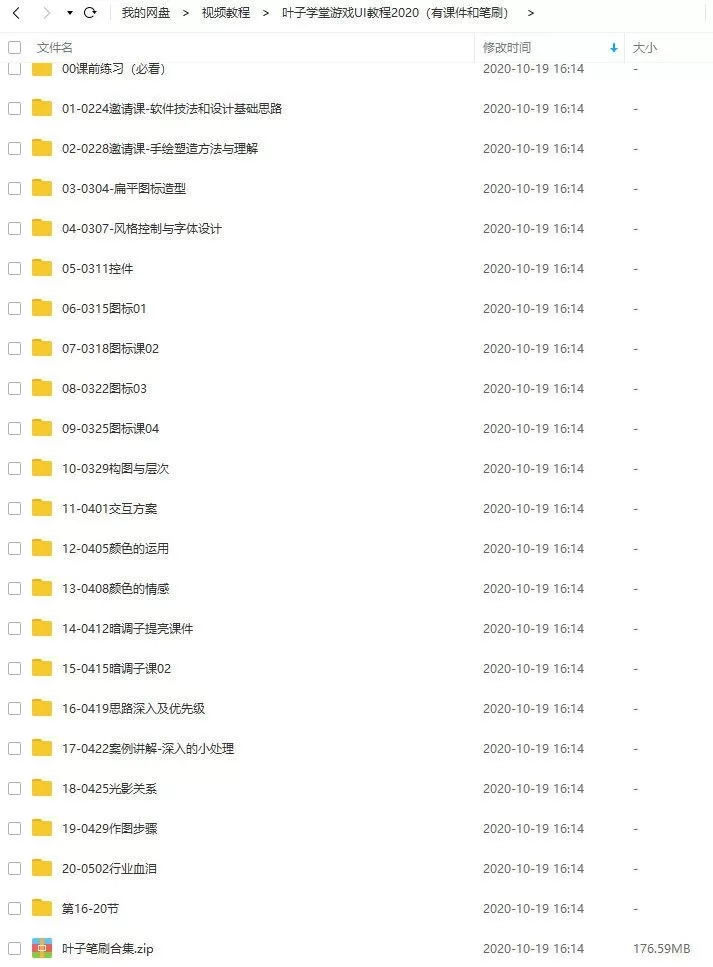The width and height of the screenshot is (713, 967).
Task: Open the 05-0311控件 folder
Action: (x=97, y=268)
